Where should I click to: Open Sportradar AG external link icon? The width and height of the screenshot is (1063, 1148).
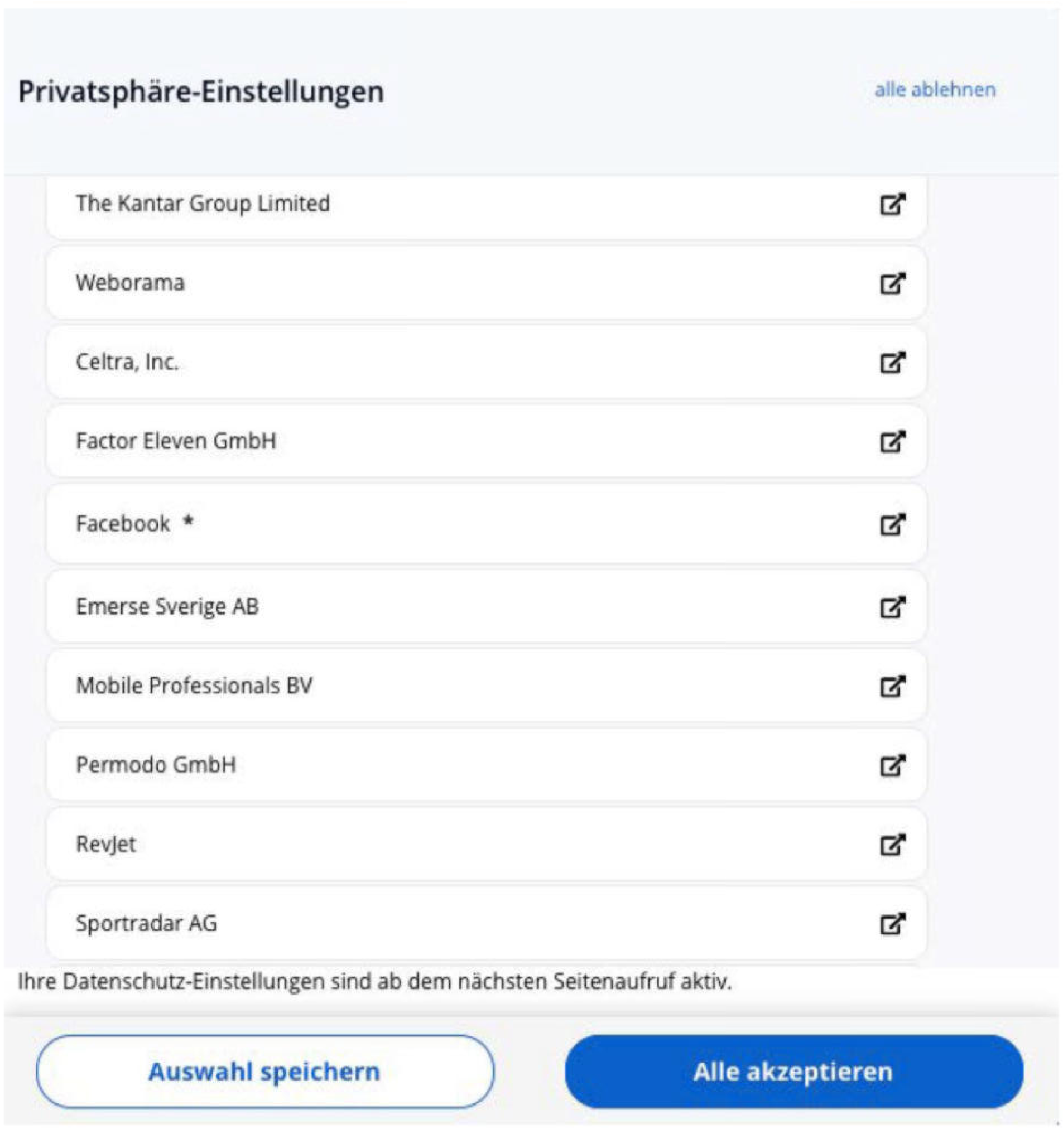[892, 924]
